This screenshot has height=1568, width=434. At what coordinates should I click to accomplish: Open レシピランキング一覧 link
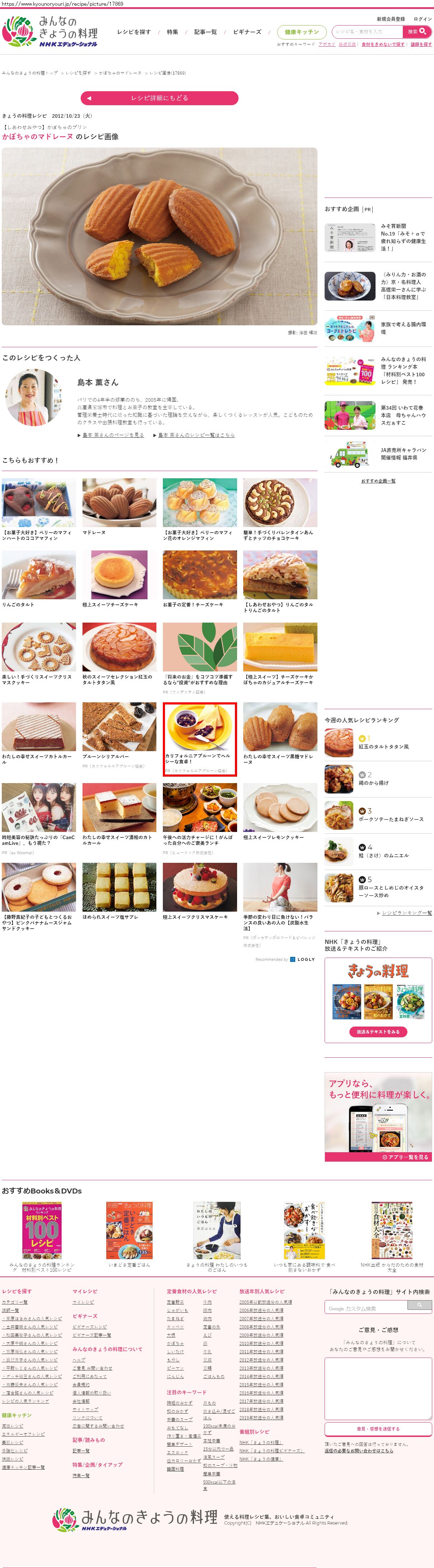(407, 913)
